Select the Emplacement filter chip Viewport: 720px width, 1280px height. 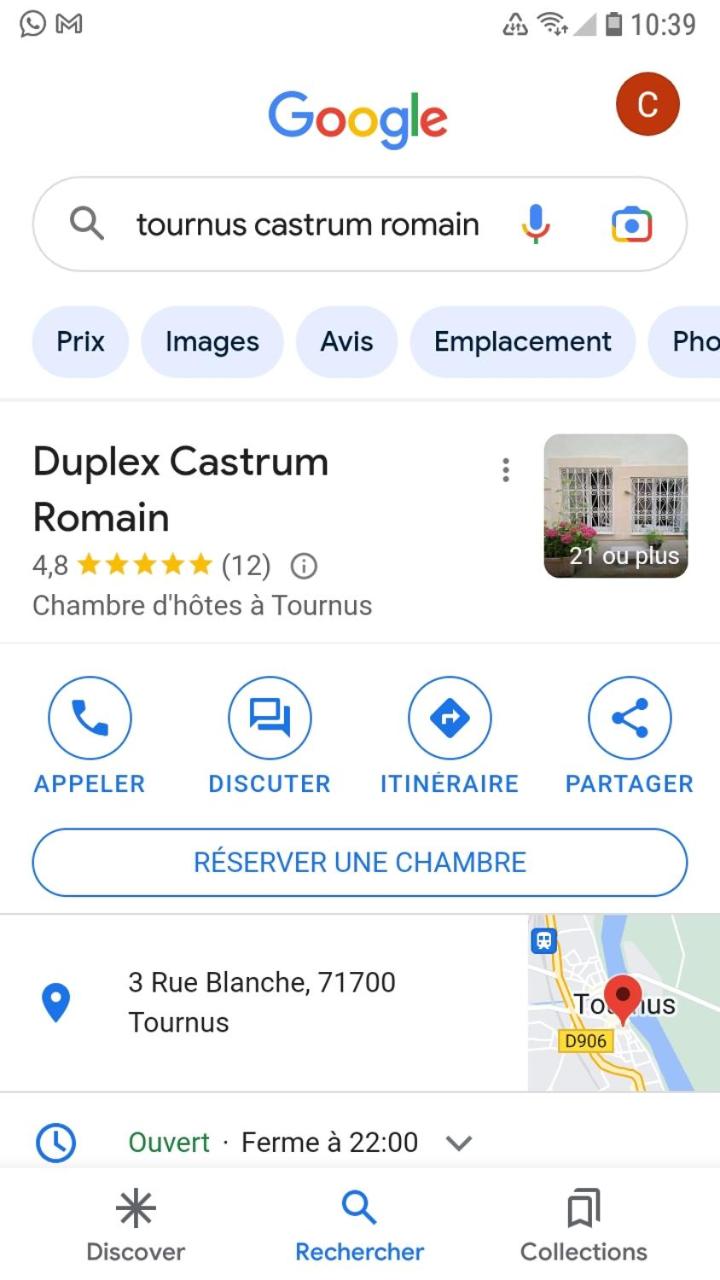click(x=522, y=342)
